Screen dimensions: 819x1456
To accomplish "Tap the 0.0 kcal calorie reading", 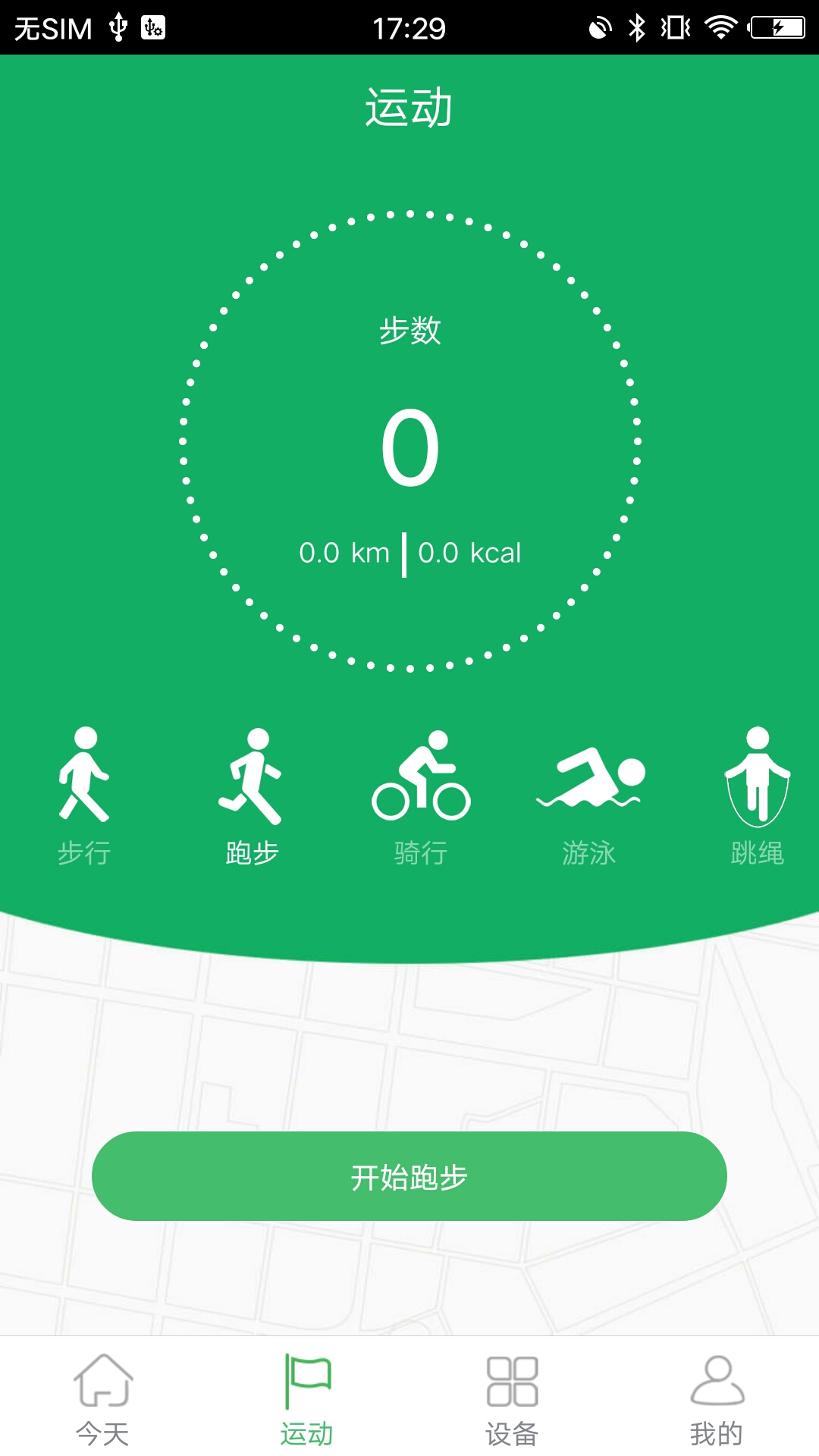I will [471, 553].
